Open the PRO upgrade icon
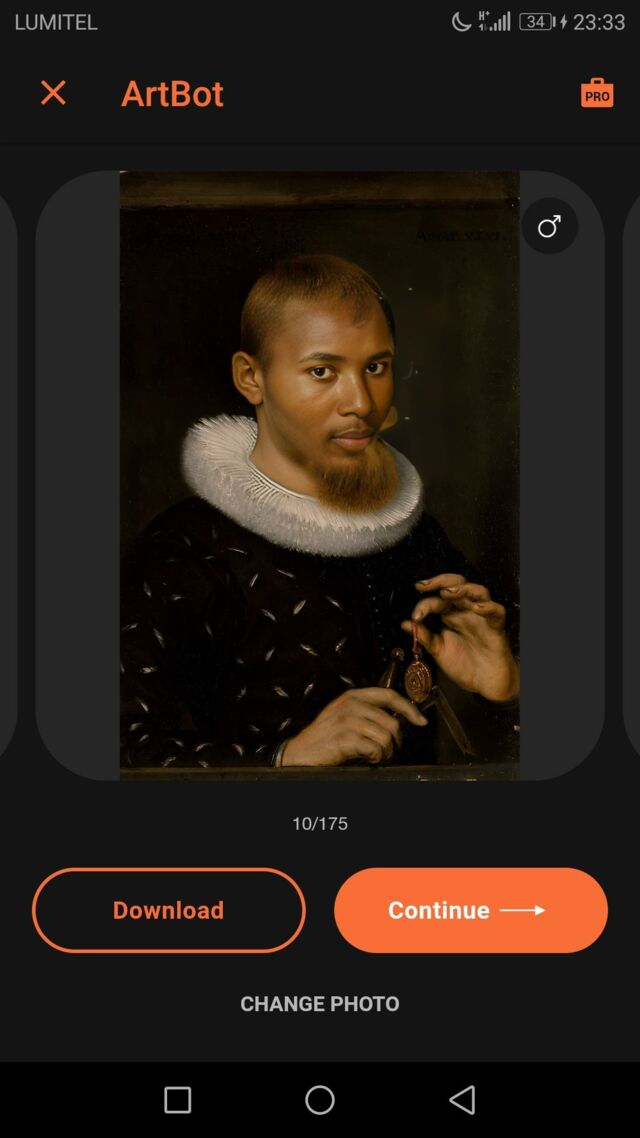Viewport: 640px width, 1138px height. 597,93
